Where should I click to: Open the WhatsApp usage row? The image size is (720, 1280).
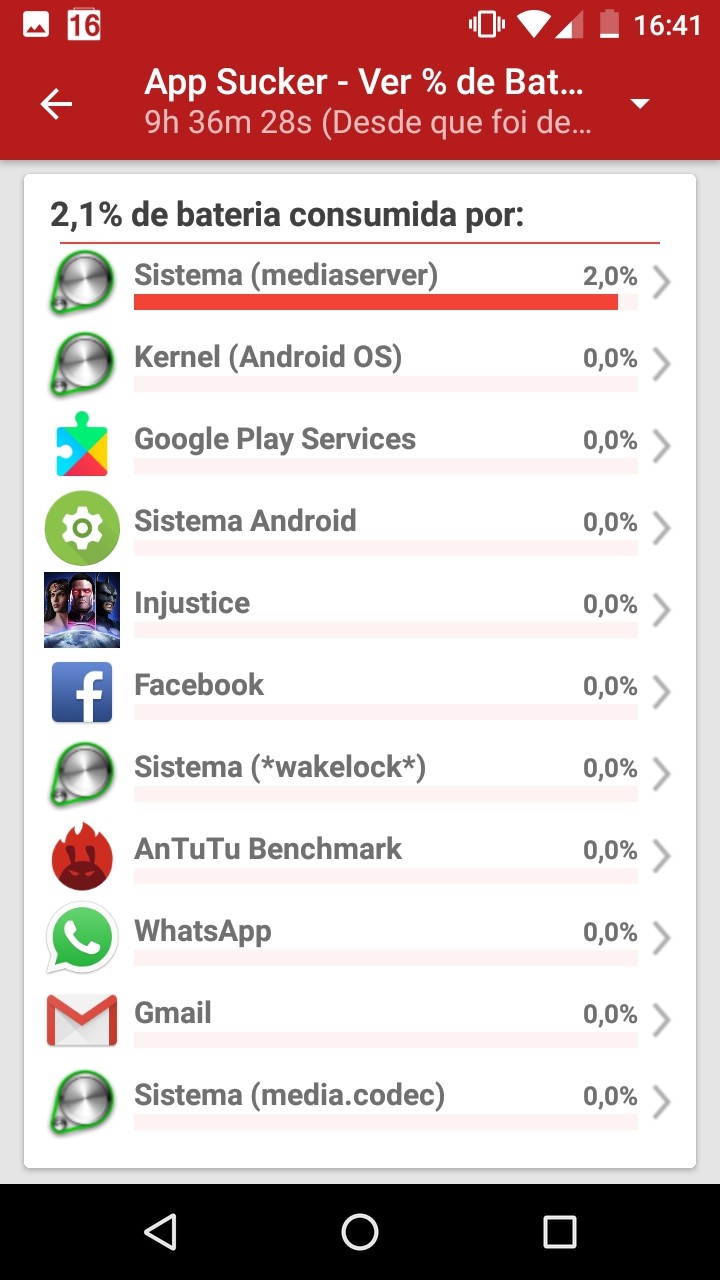pyautogui.click(x=360, y=940)
